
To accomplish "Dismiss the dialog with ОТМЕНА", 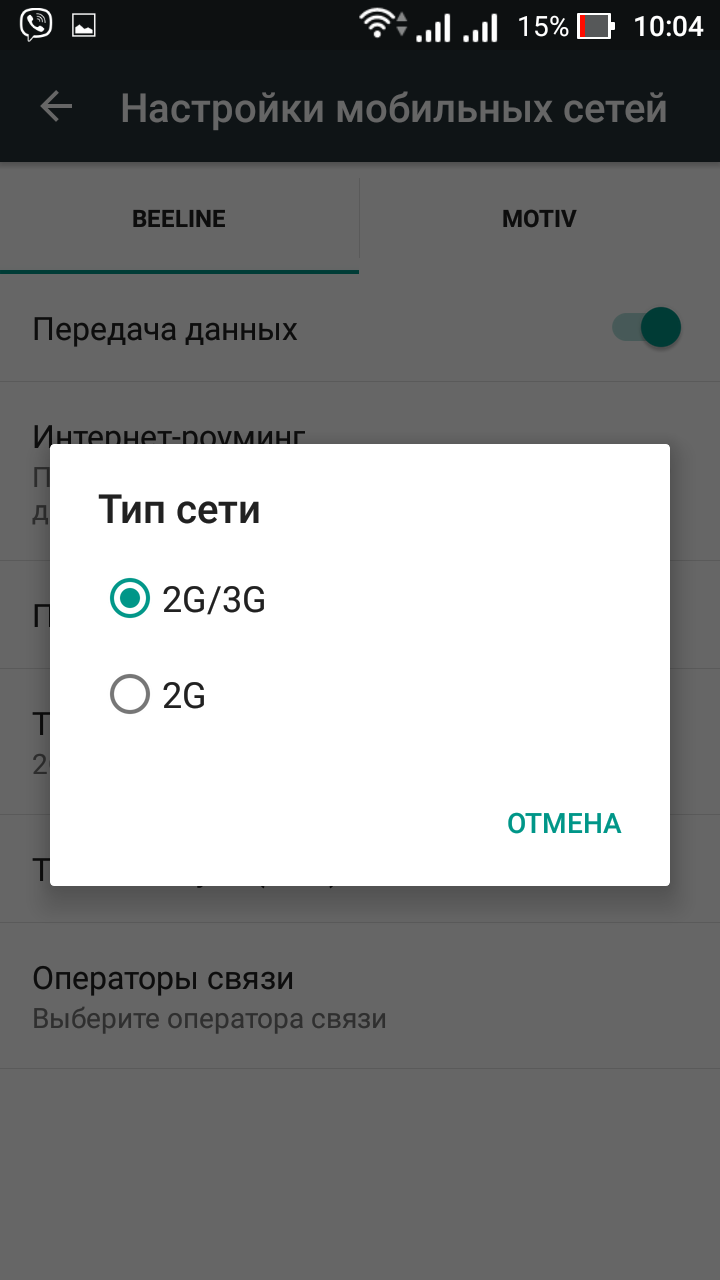I will click(x=564, y=823).
